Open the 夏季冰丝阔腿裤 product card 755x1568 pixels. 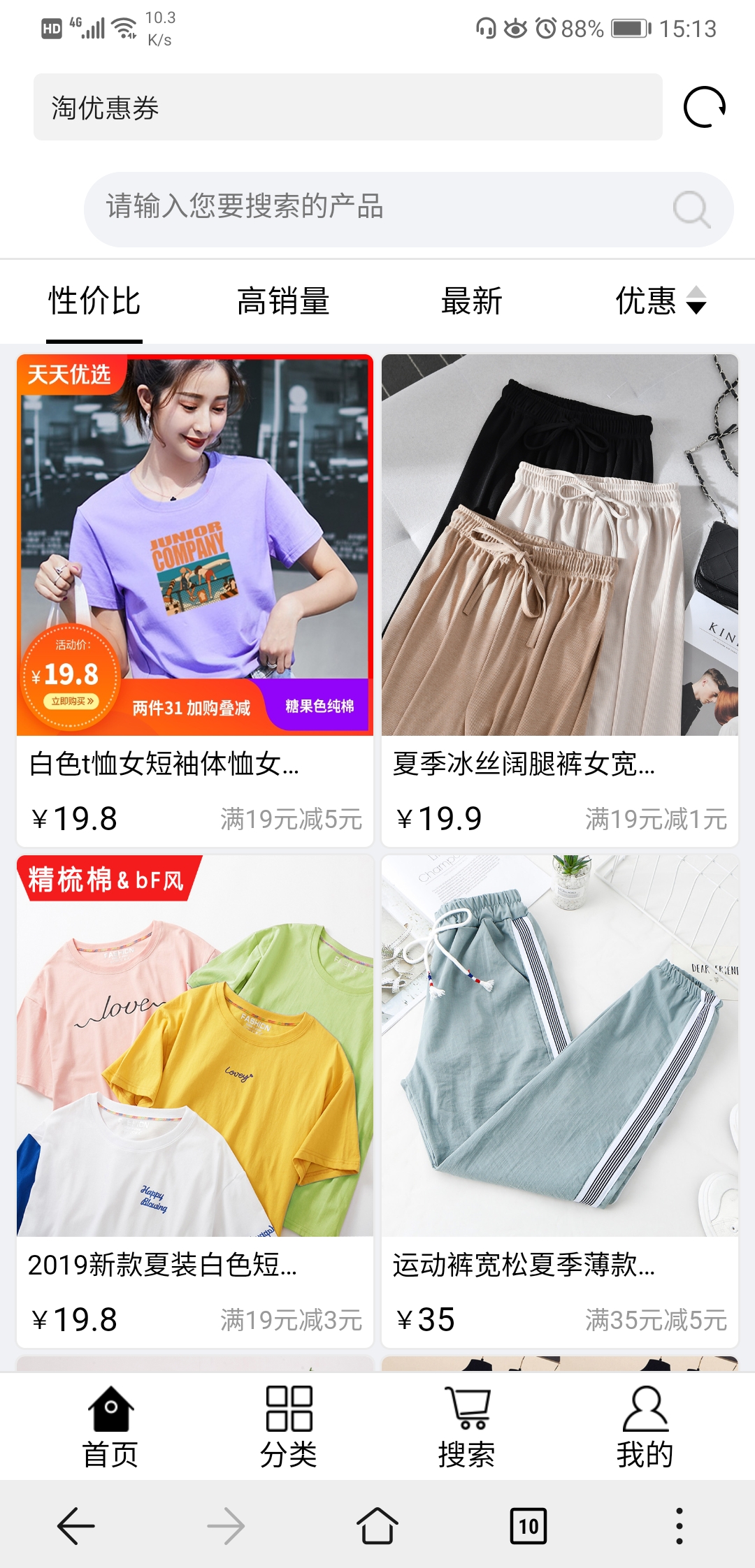[x=560, y=601]
